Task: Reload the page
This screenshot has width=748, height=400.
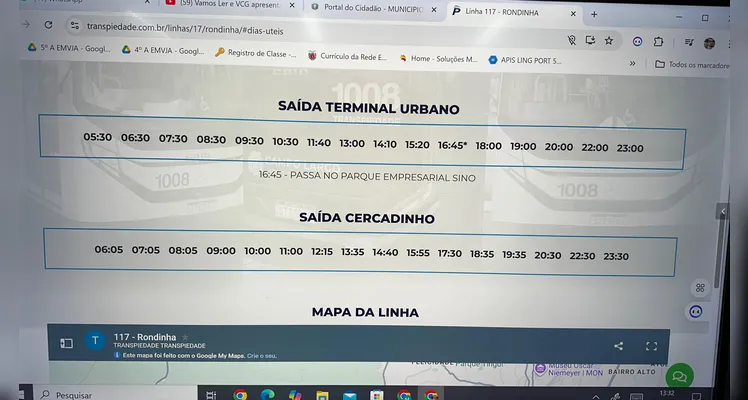Action: tap(47, 26)
